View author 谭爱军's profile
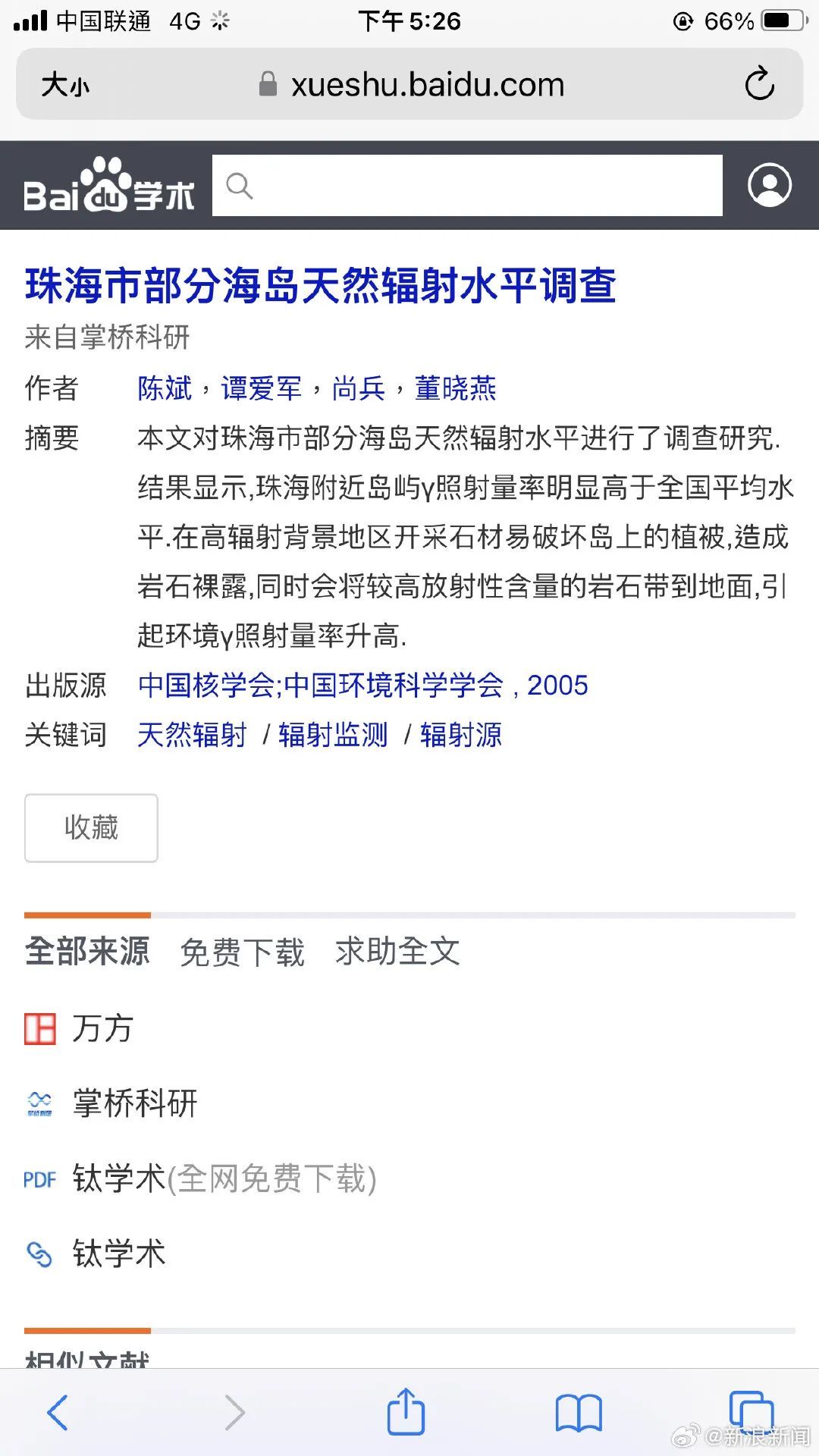 coord(261,388)
